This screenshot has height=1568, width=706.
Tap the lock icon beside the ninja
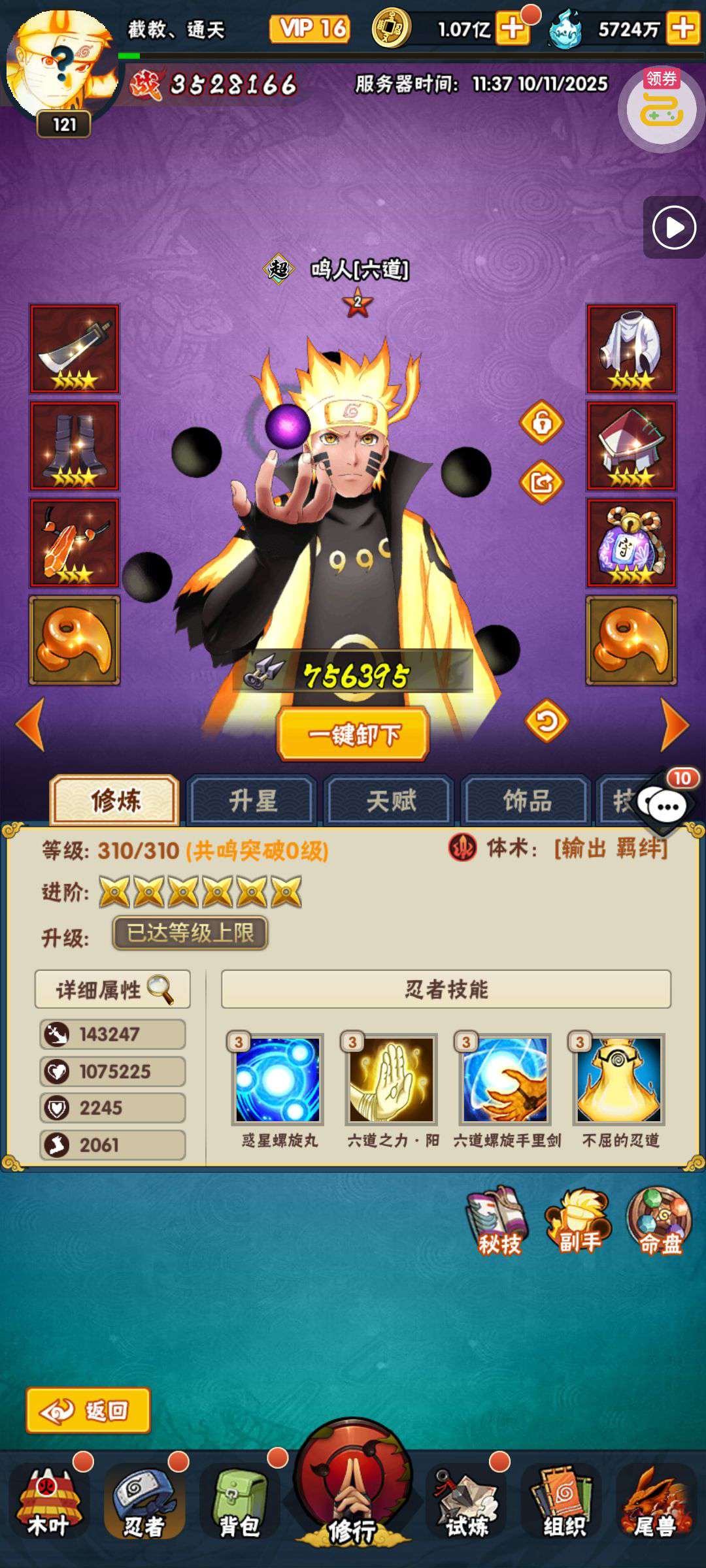coord(541,423)
